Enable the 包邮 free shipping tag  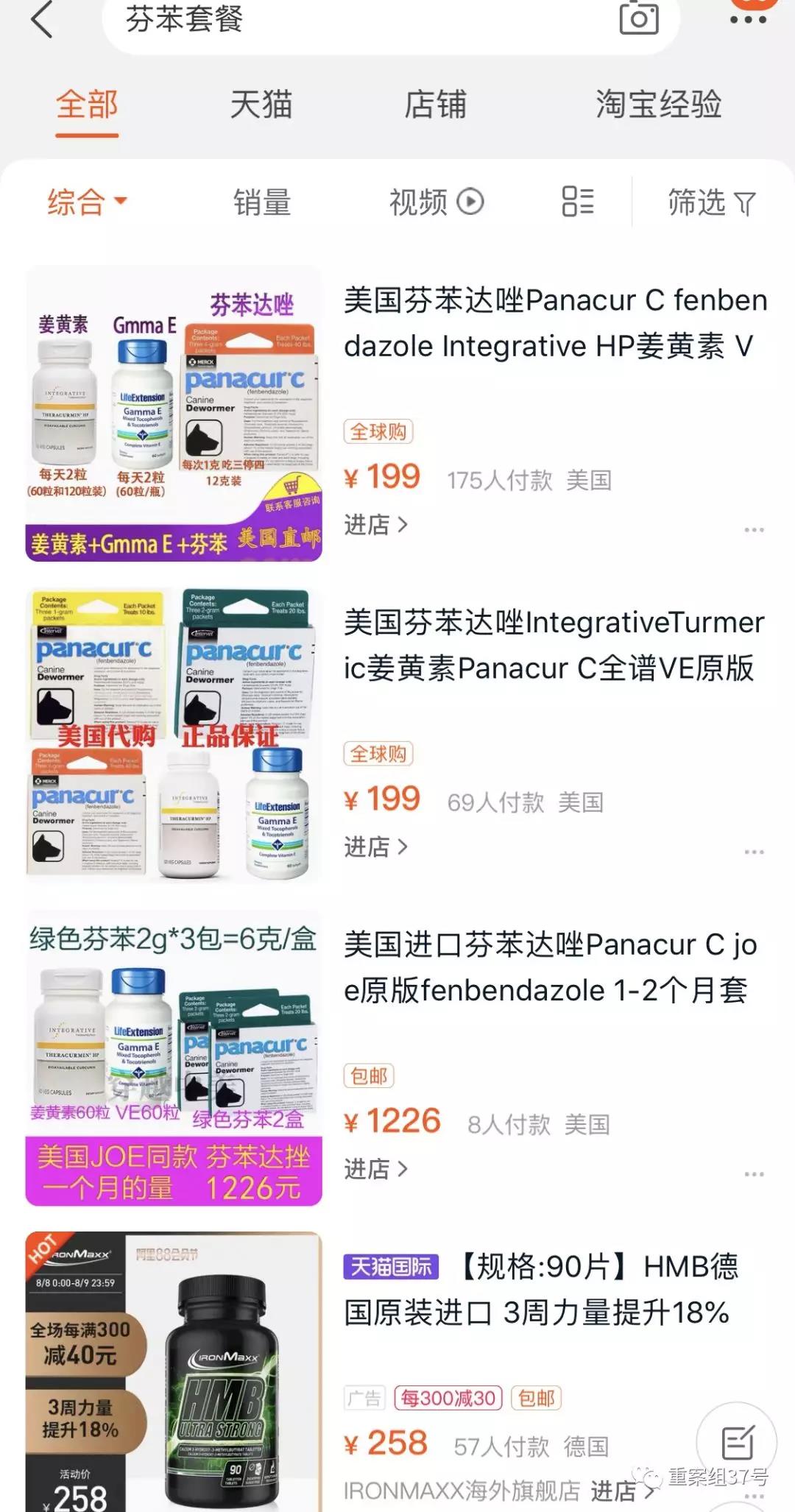(x=537, y=1399)
